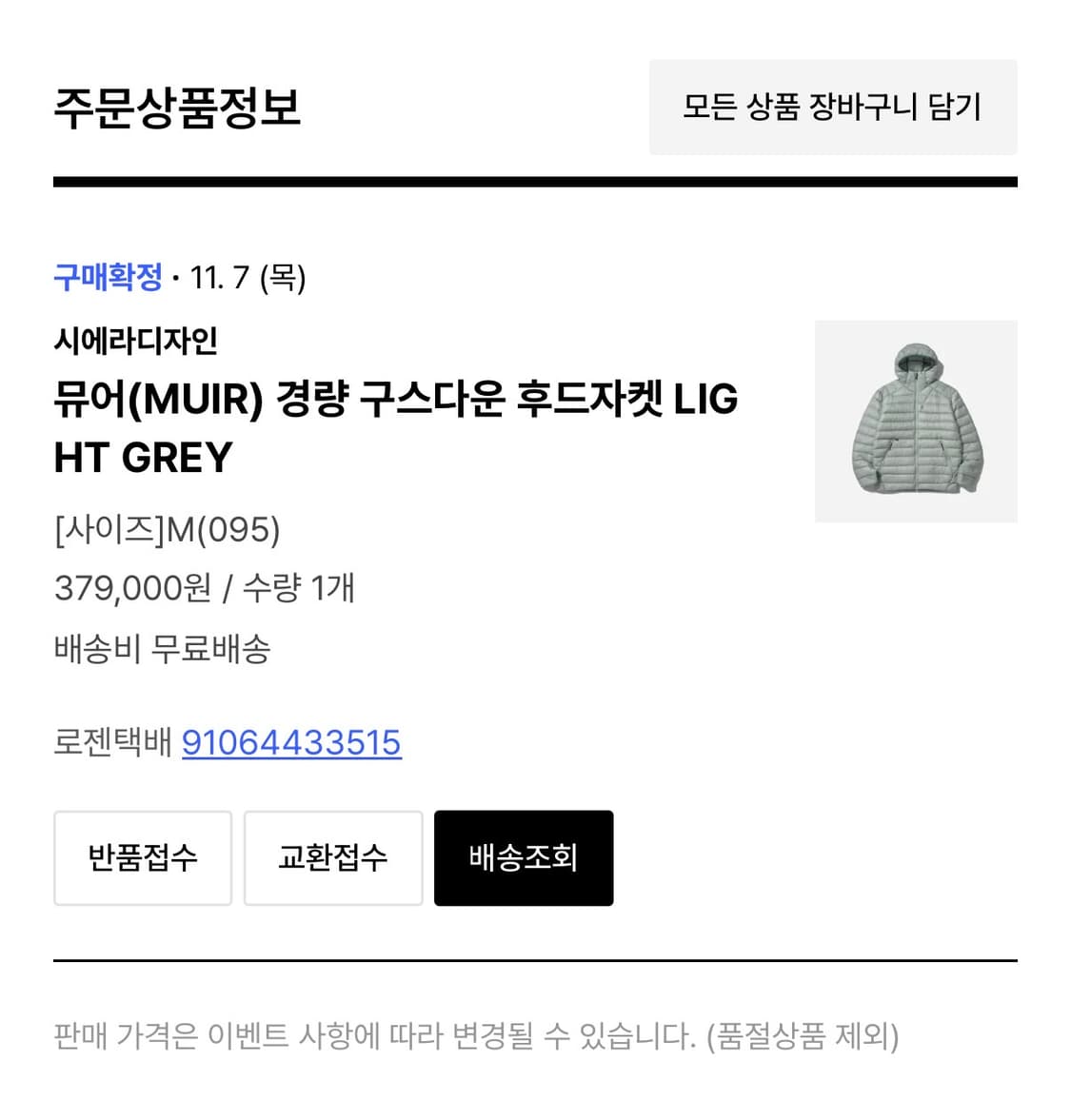The height and width of the screenshot is (1120, 1071).
Task: Click the 모든 상품 장바구니 담기 button
Action: [832, 107]
